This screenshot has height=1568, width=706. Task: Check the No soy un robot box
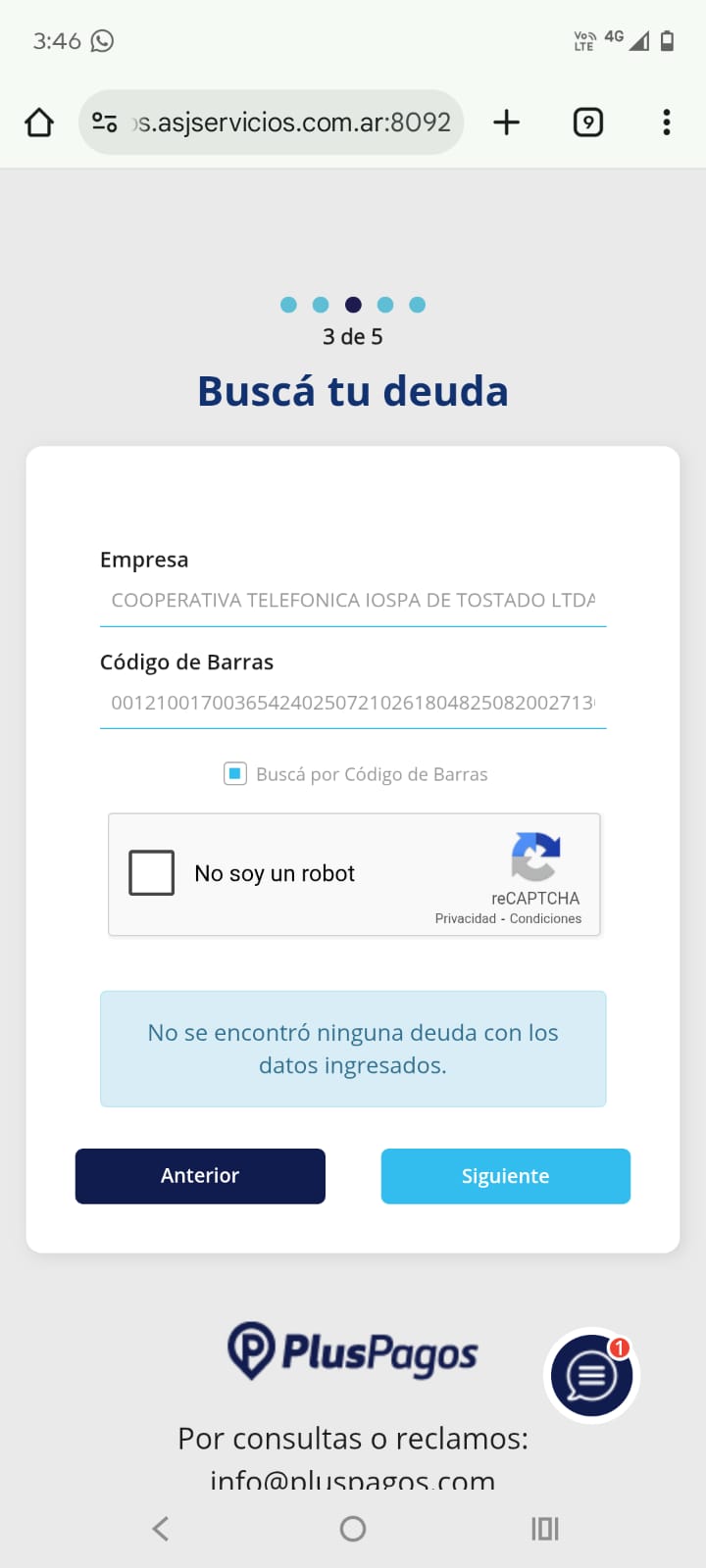pos(152,872)
